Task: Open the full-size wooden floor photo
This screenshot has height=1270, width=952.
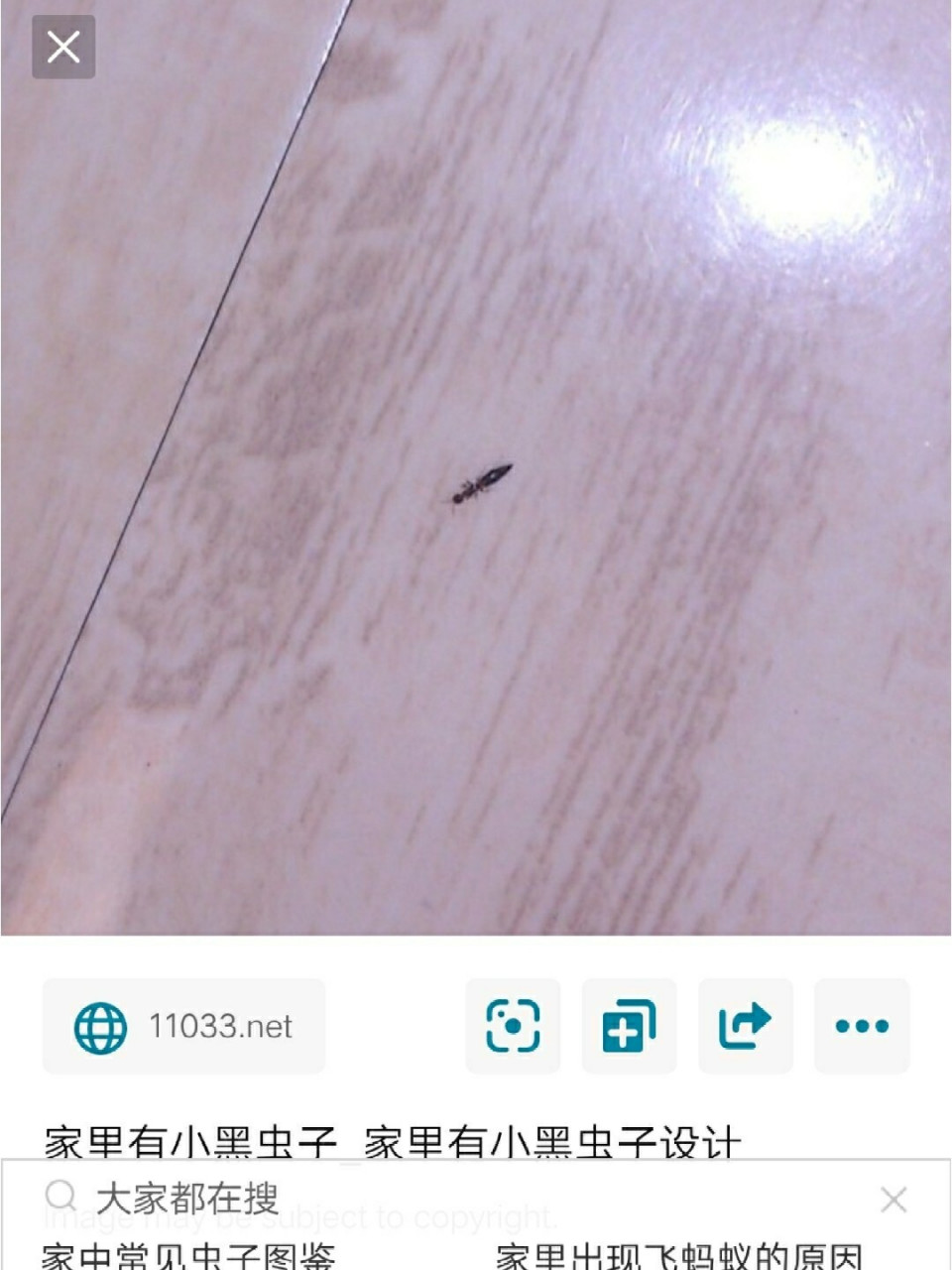Action: tap(476, 466)
